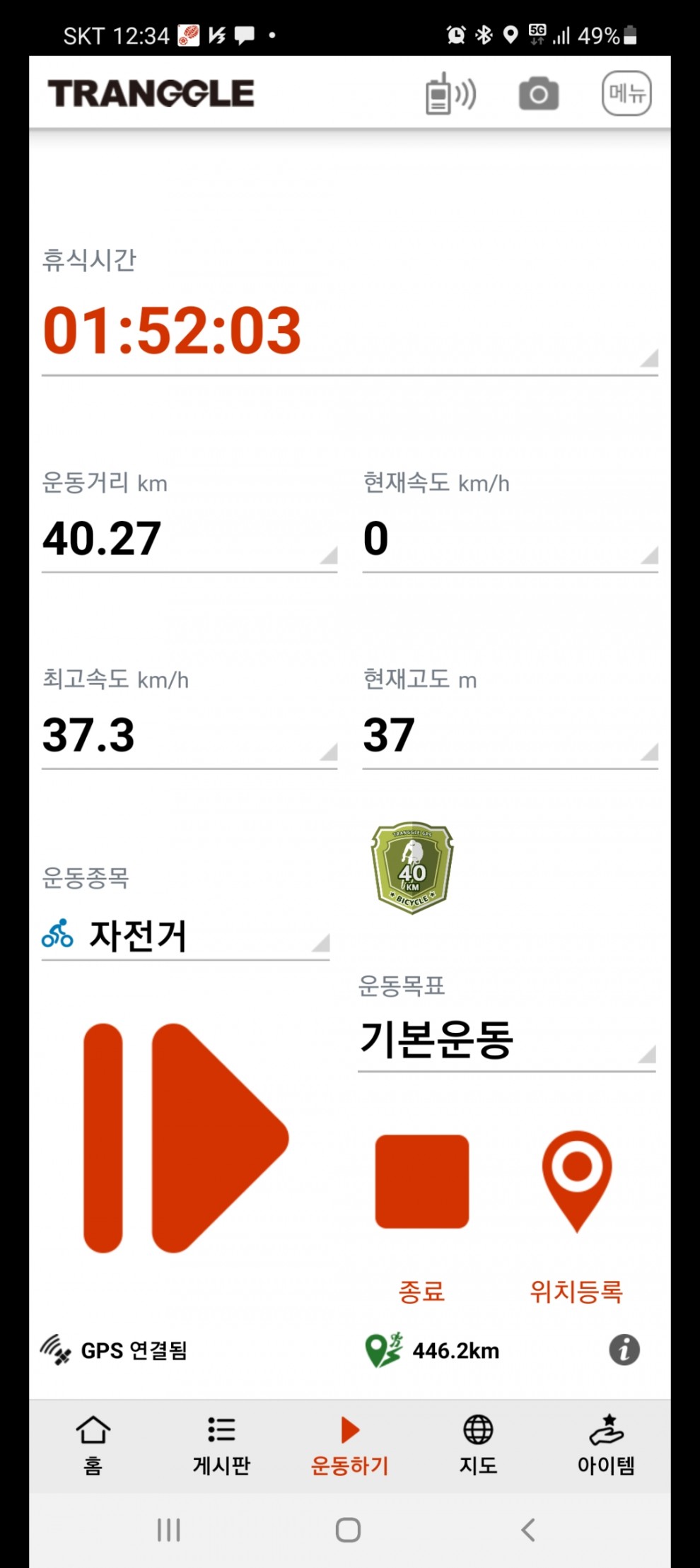
Task: Open the 40 KM bicycle badge
Action: [x=412, y=868]
